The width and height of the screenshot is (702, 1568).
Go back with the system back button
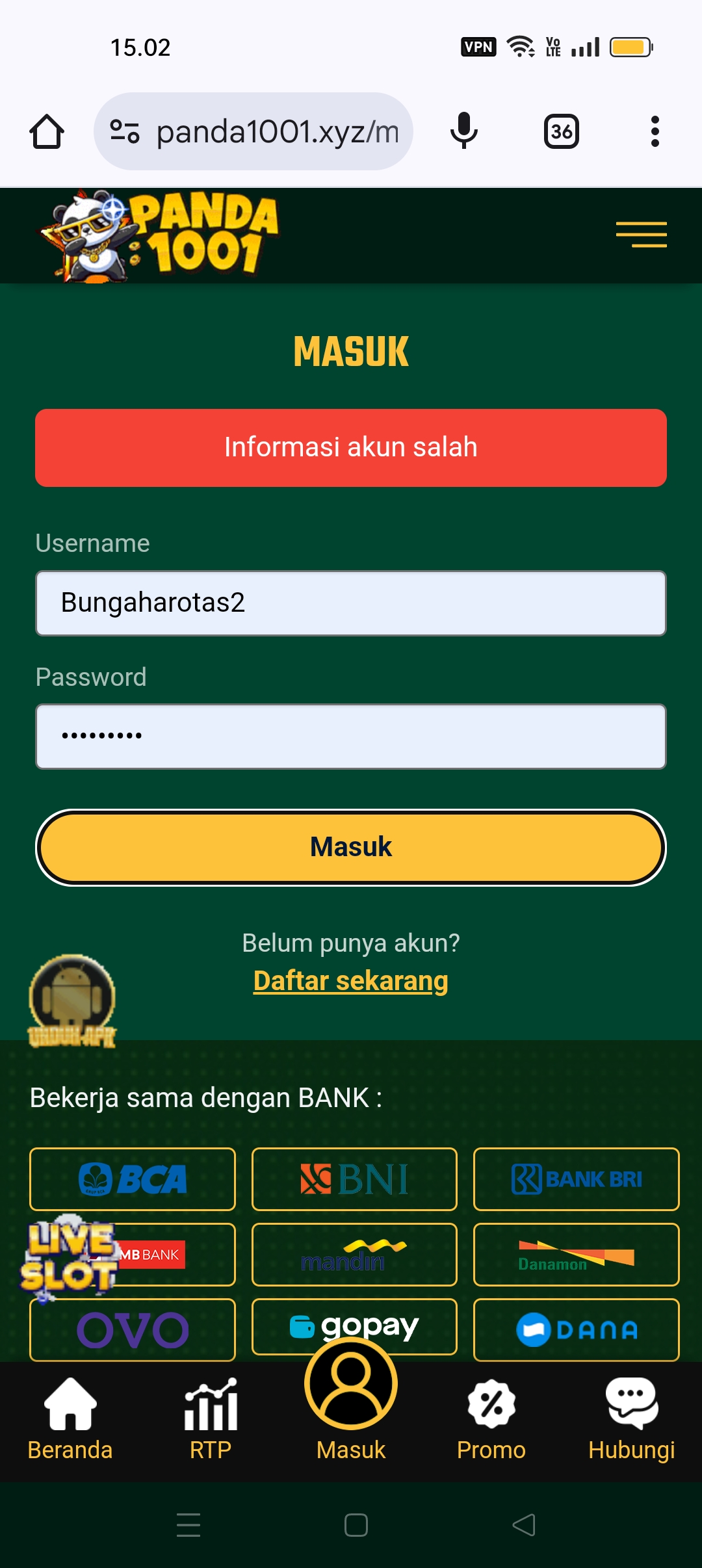click(524, 1524)
